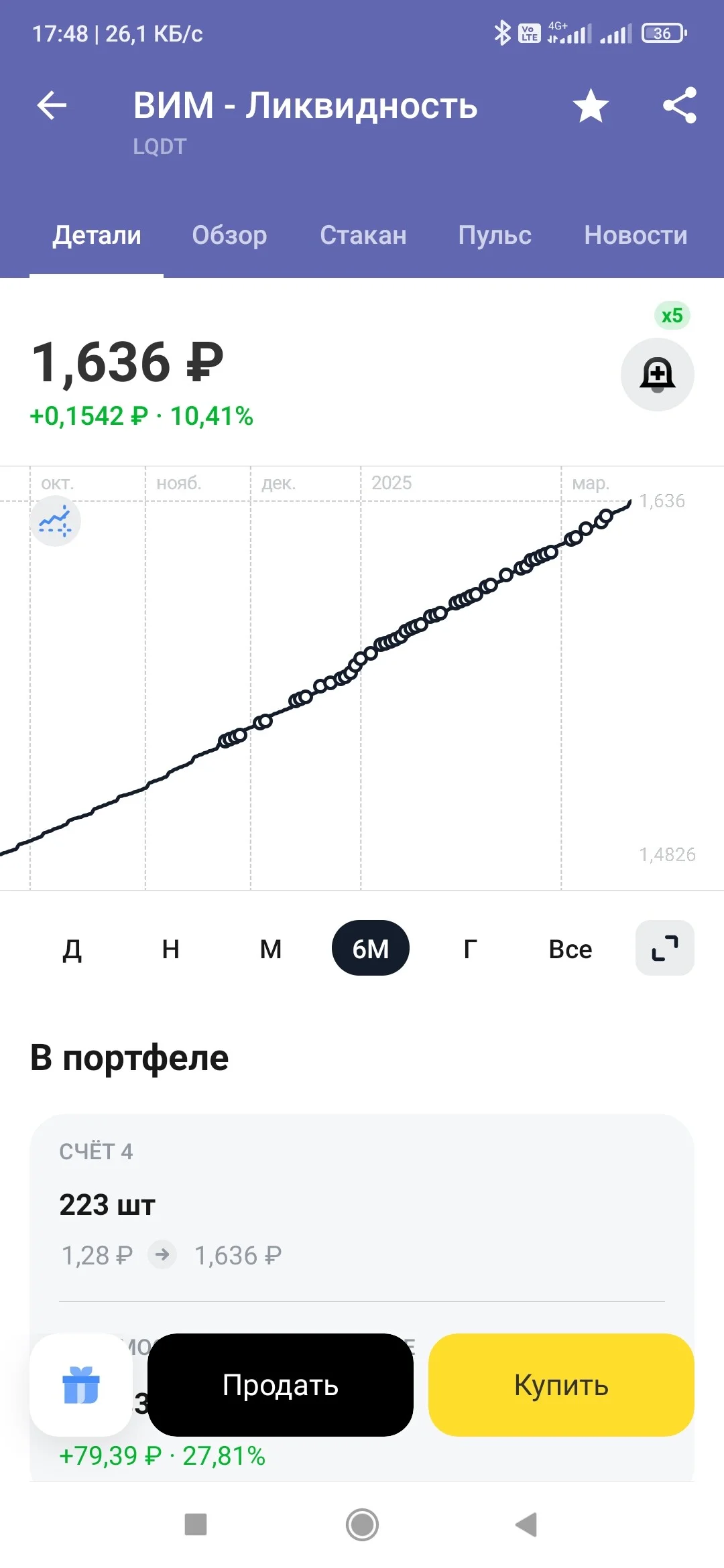The width and height of the screenshot is (724, 1568).
Task: Switch the chart to the Н week period
Action: (171, 948)
